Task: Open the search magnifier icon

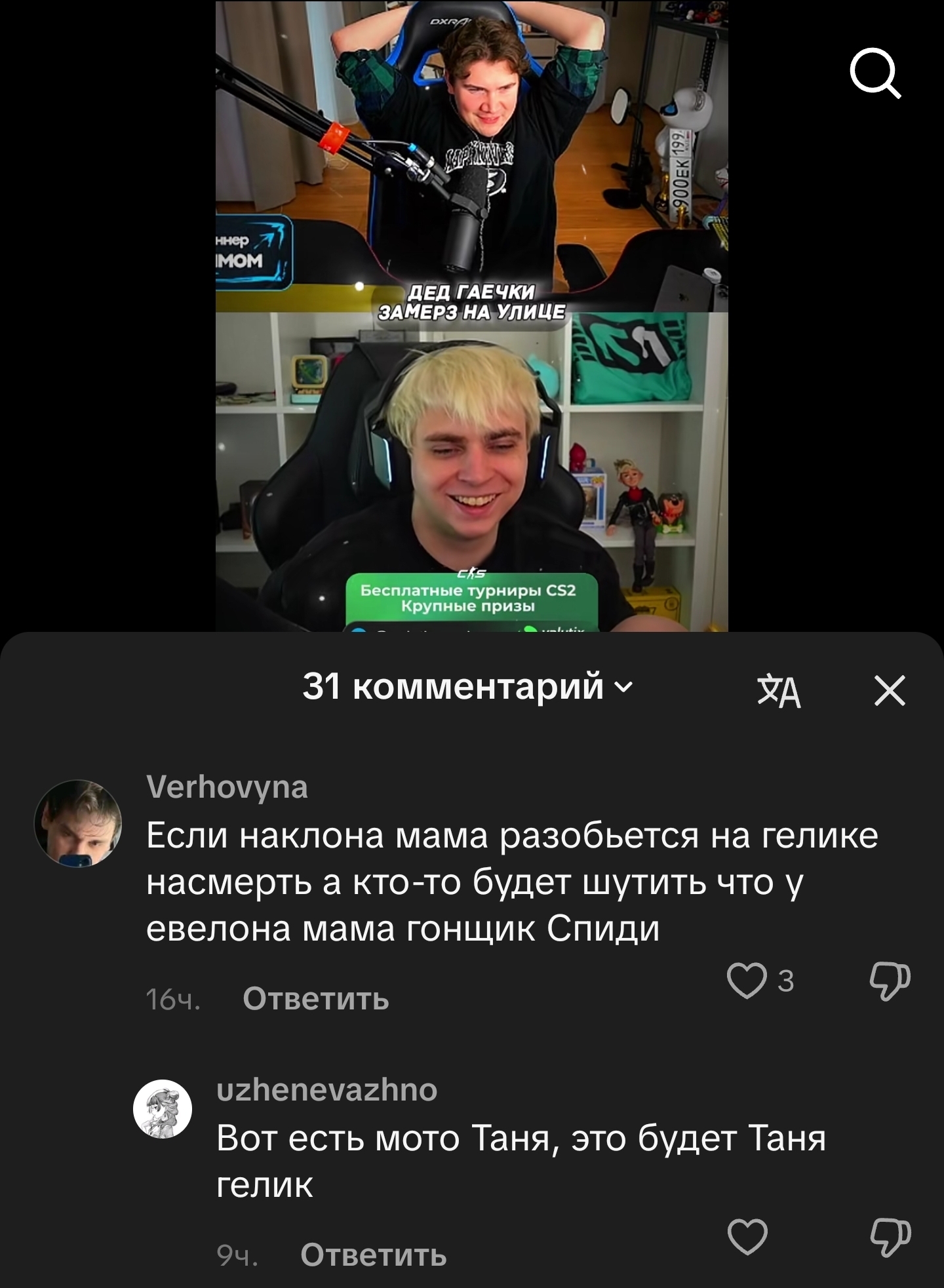Action: click(x=875, y=75)
